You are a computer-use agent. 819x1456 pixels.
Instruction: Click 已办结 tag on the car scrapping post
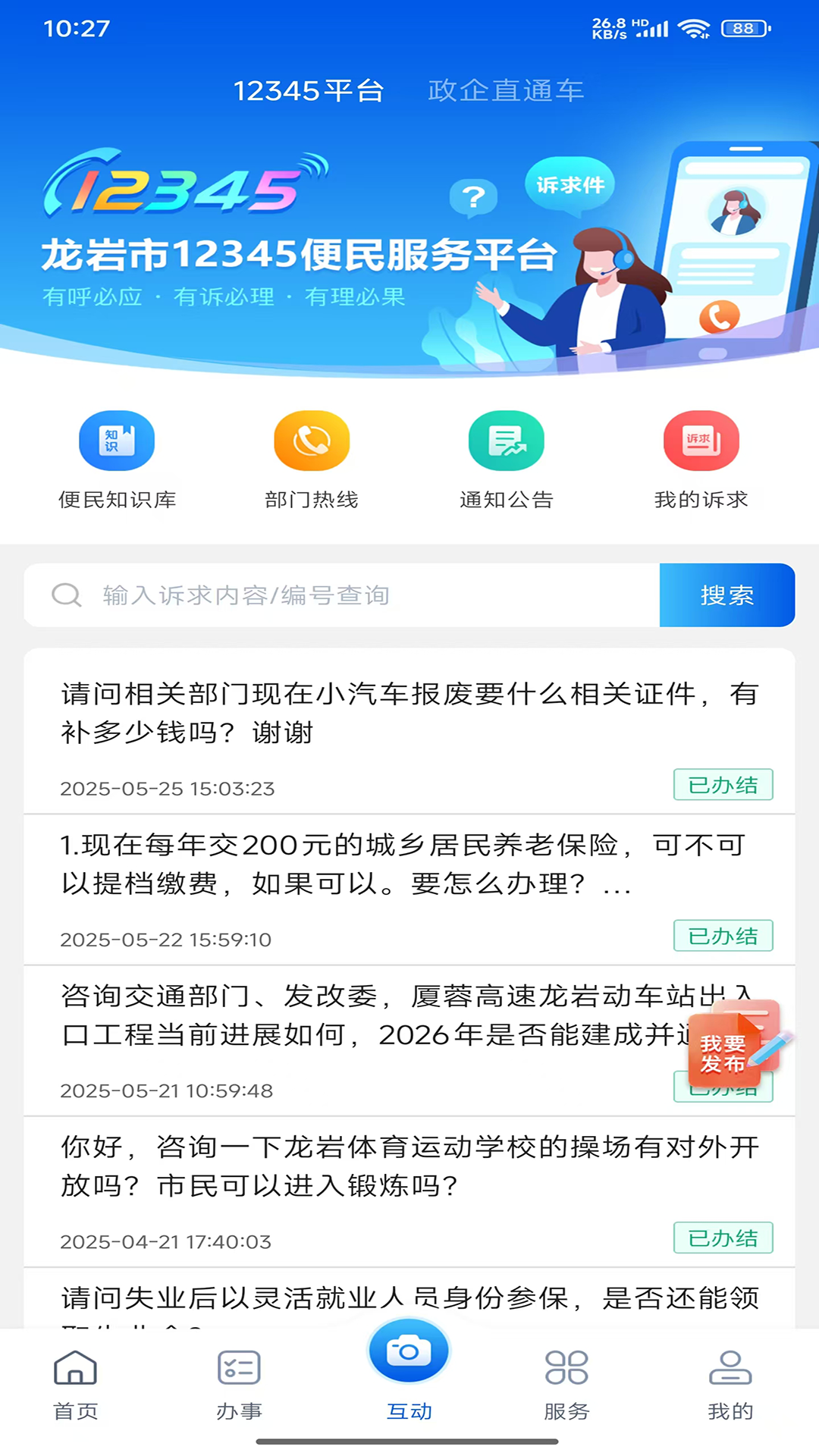(x=723, y=786)
